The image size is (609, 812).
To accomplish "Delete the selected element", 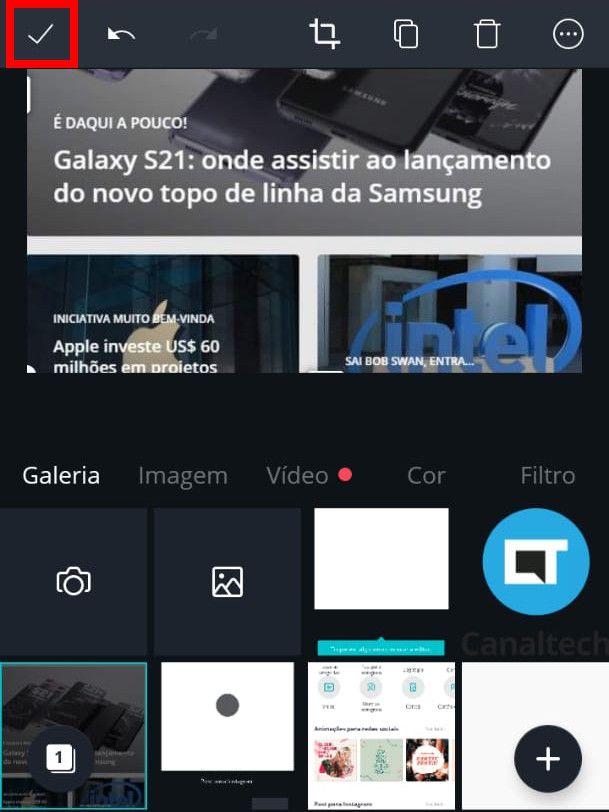I will point(487,34).
